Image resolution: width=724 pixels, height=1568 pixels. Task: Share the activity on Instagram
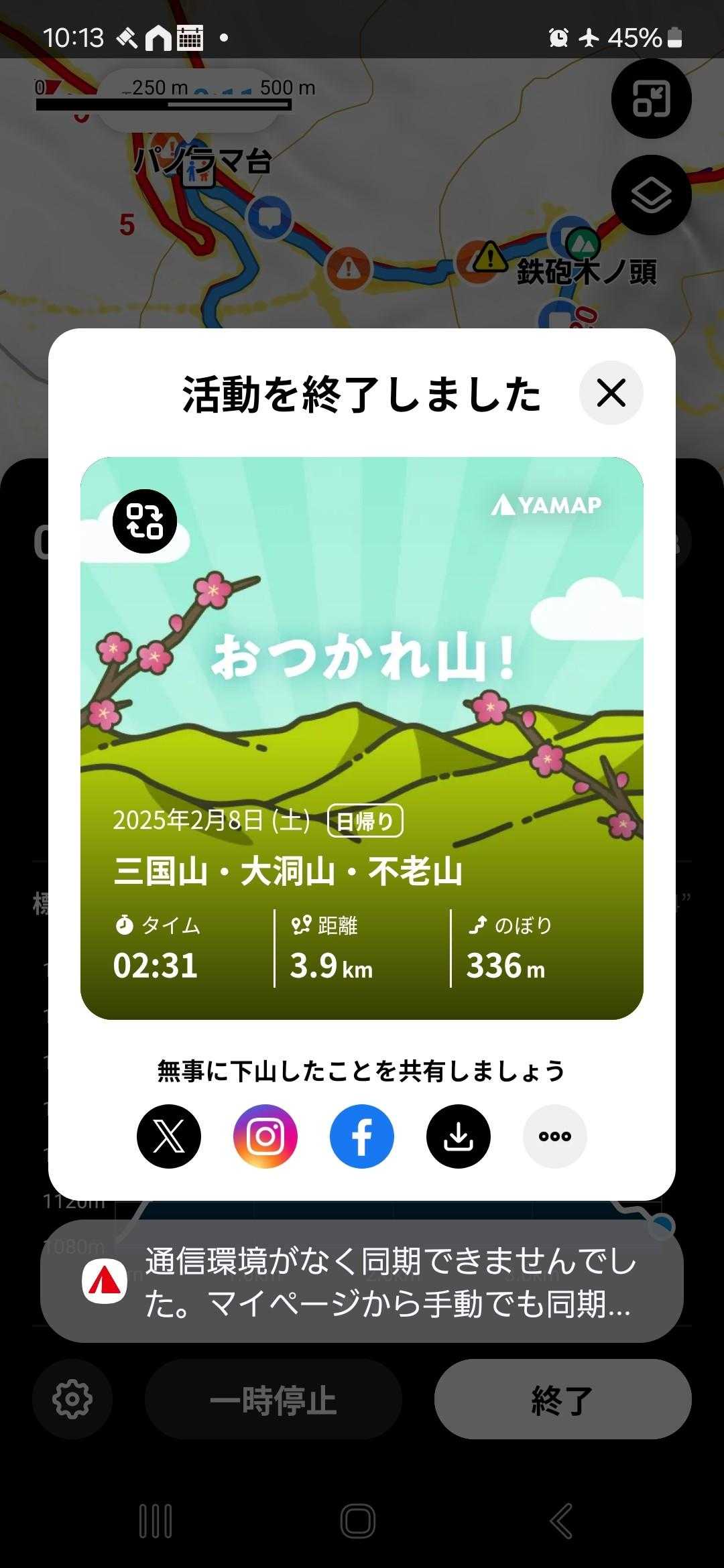[x=265, y=1136]
